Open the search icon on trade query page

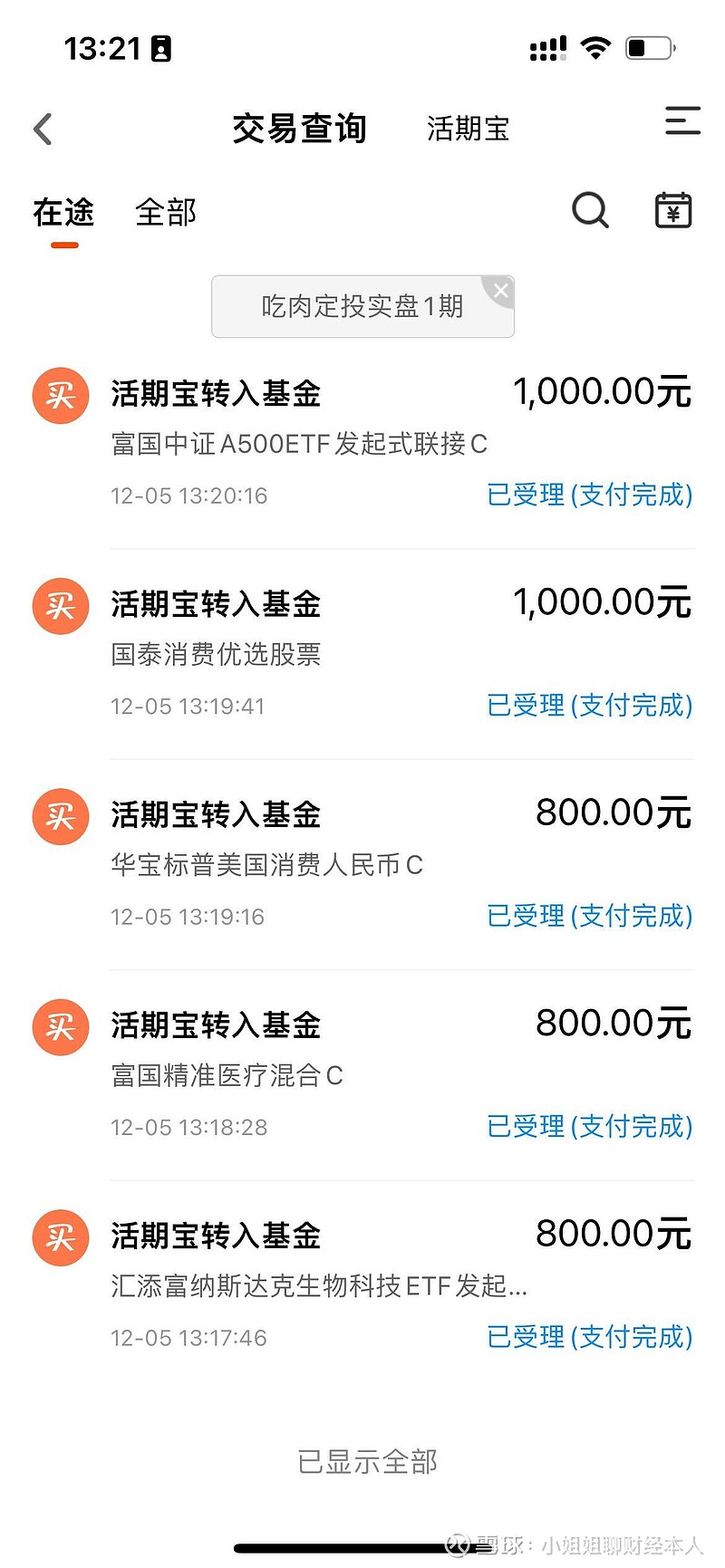590,210
